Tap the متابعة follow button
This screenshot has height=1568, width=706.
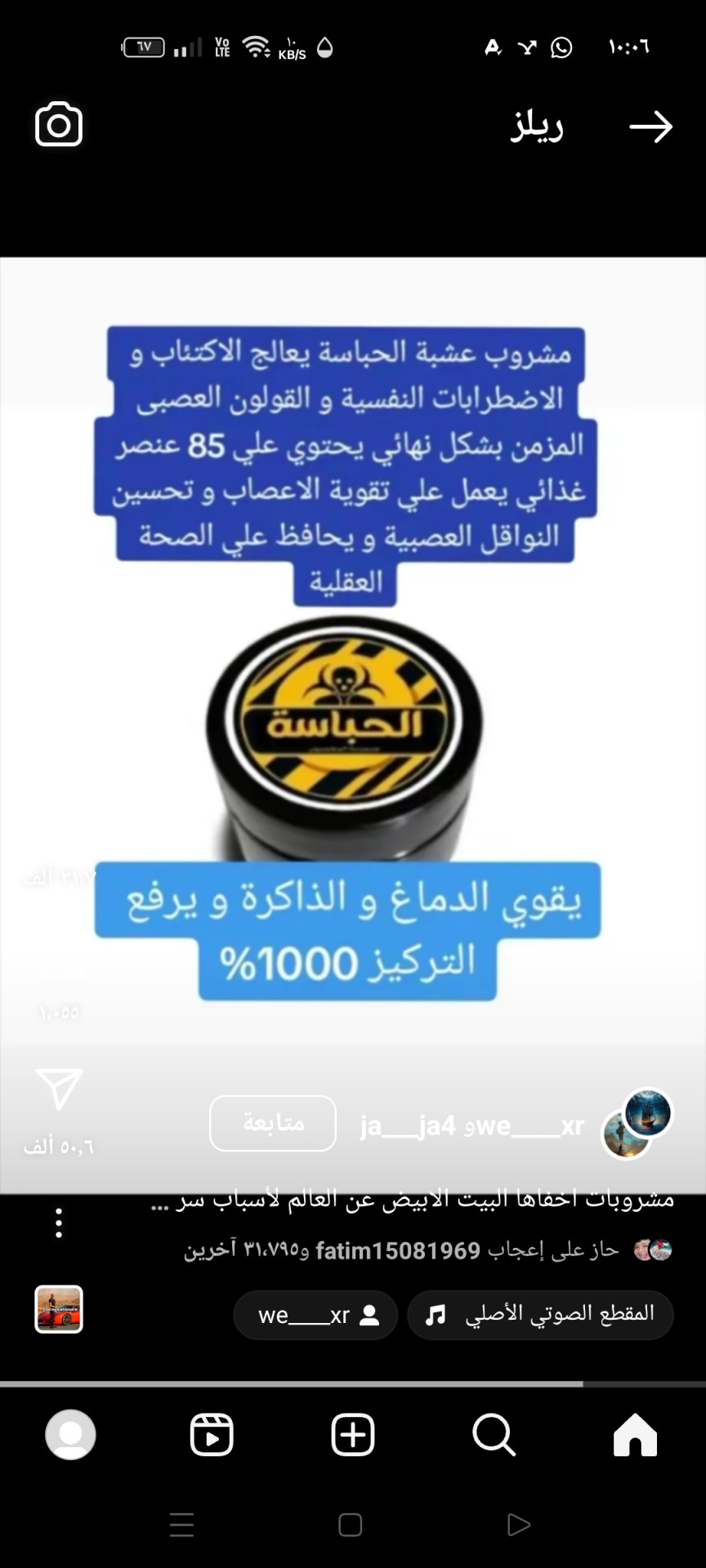273,1123
